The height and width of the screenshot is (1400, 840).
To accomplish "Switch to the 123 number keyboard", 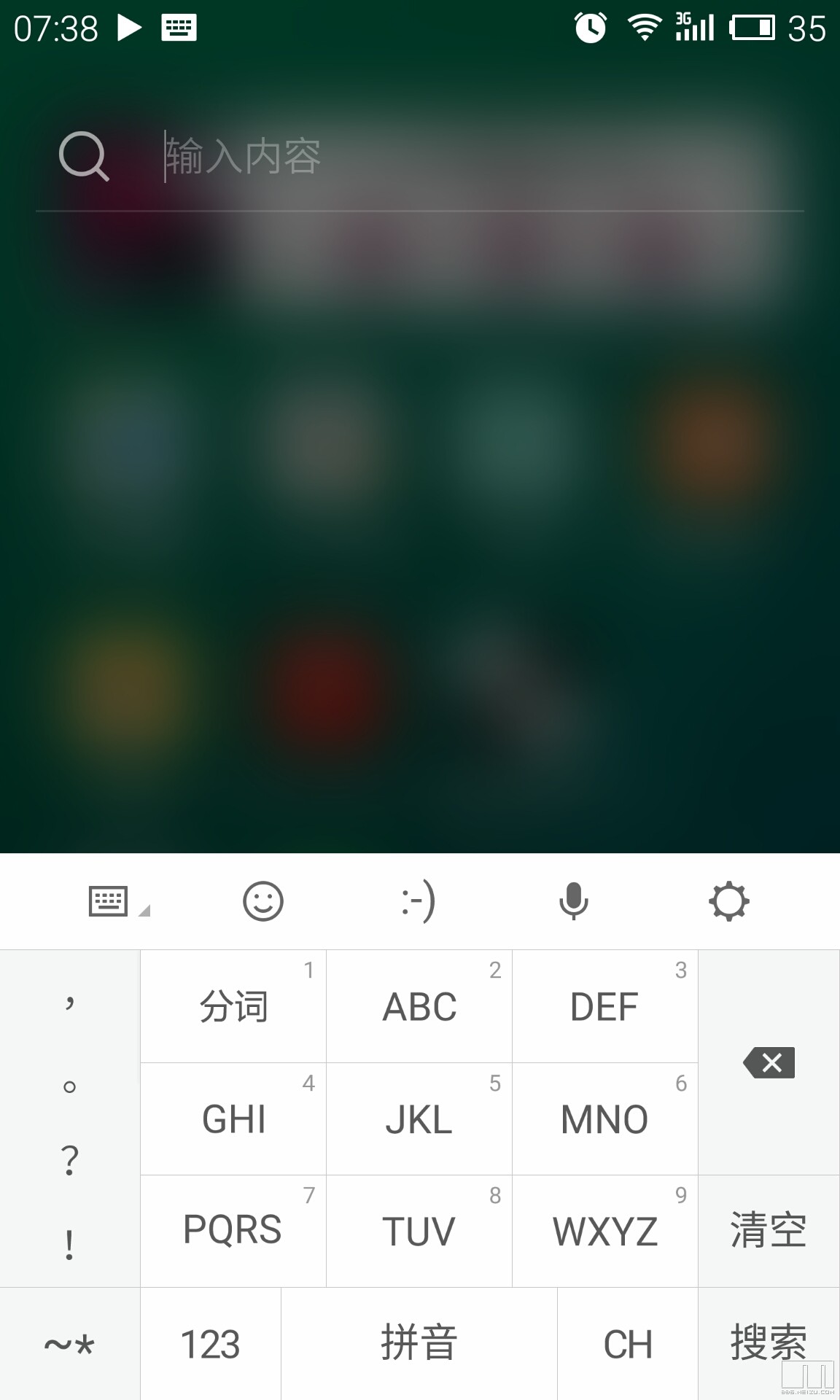I will click(x=210, y=1344).
